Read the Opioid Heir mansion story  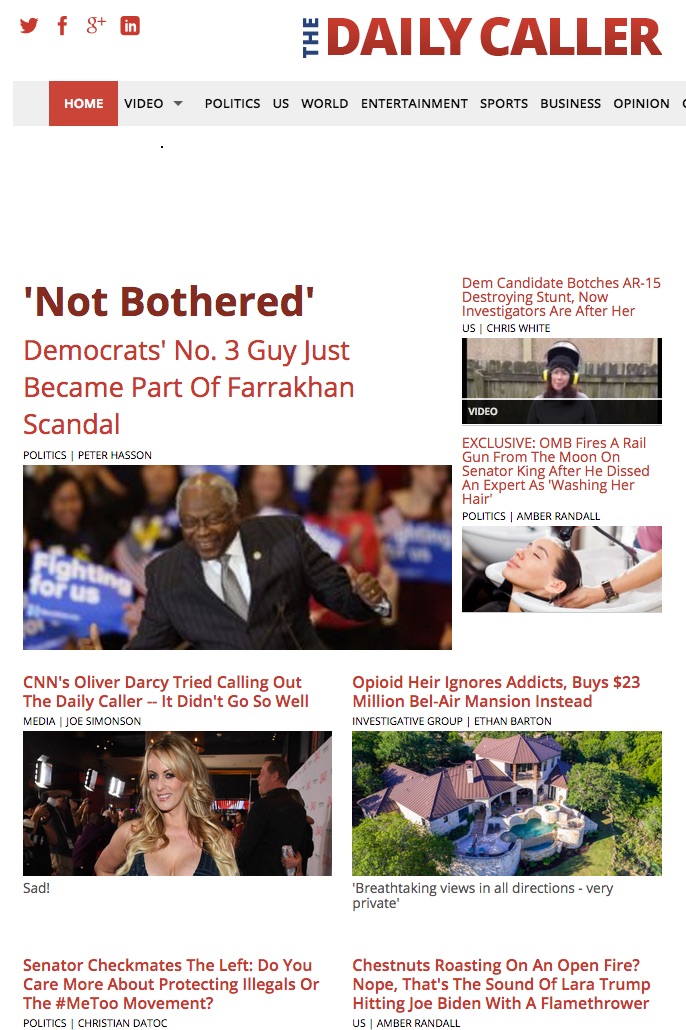click(496, 692)
